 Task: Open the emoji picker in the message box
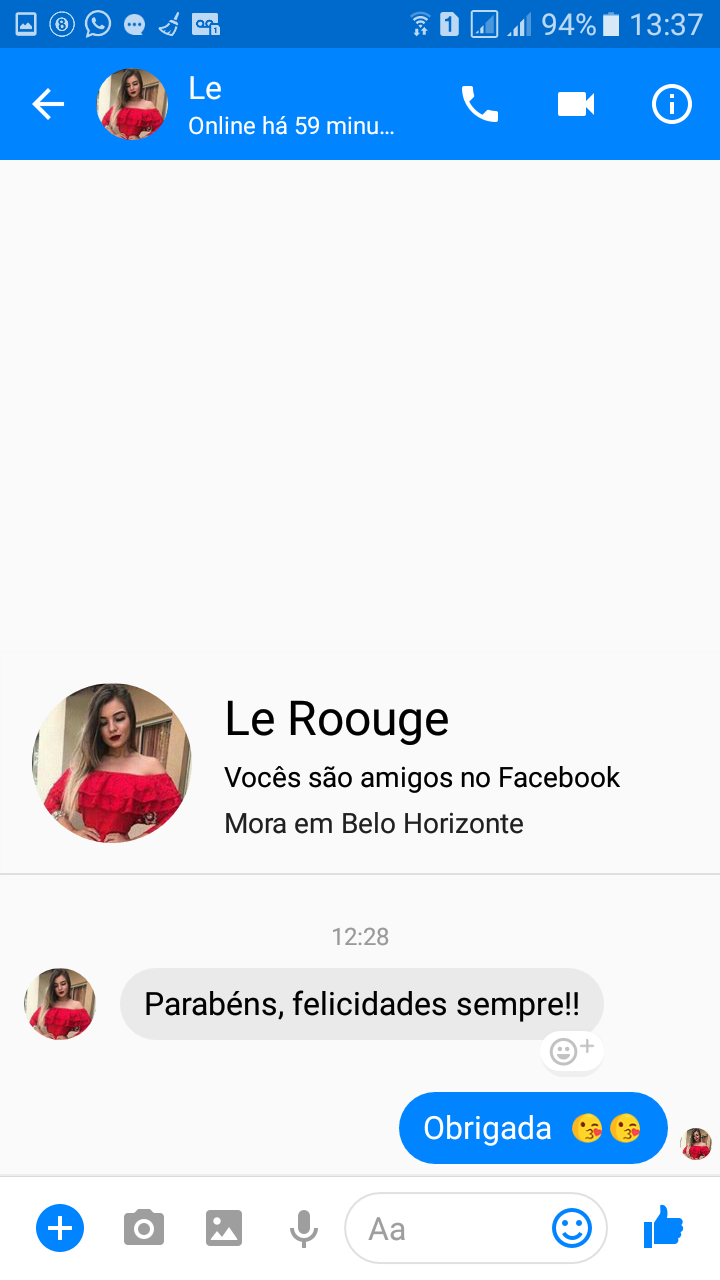click(572, 1228)
